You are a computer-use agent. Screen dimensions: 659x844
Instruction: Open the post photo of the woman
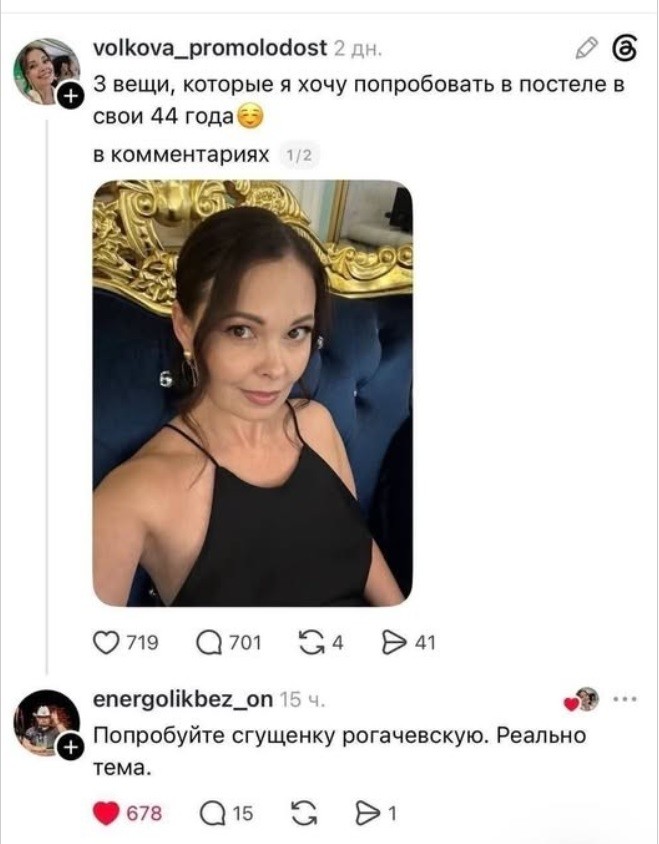[253, 393]
